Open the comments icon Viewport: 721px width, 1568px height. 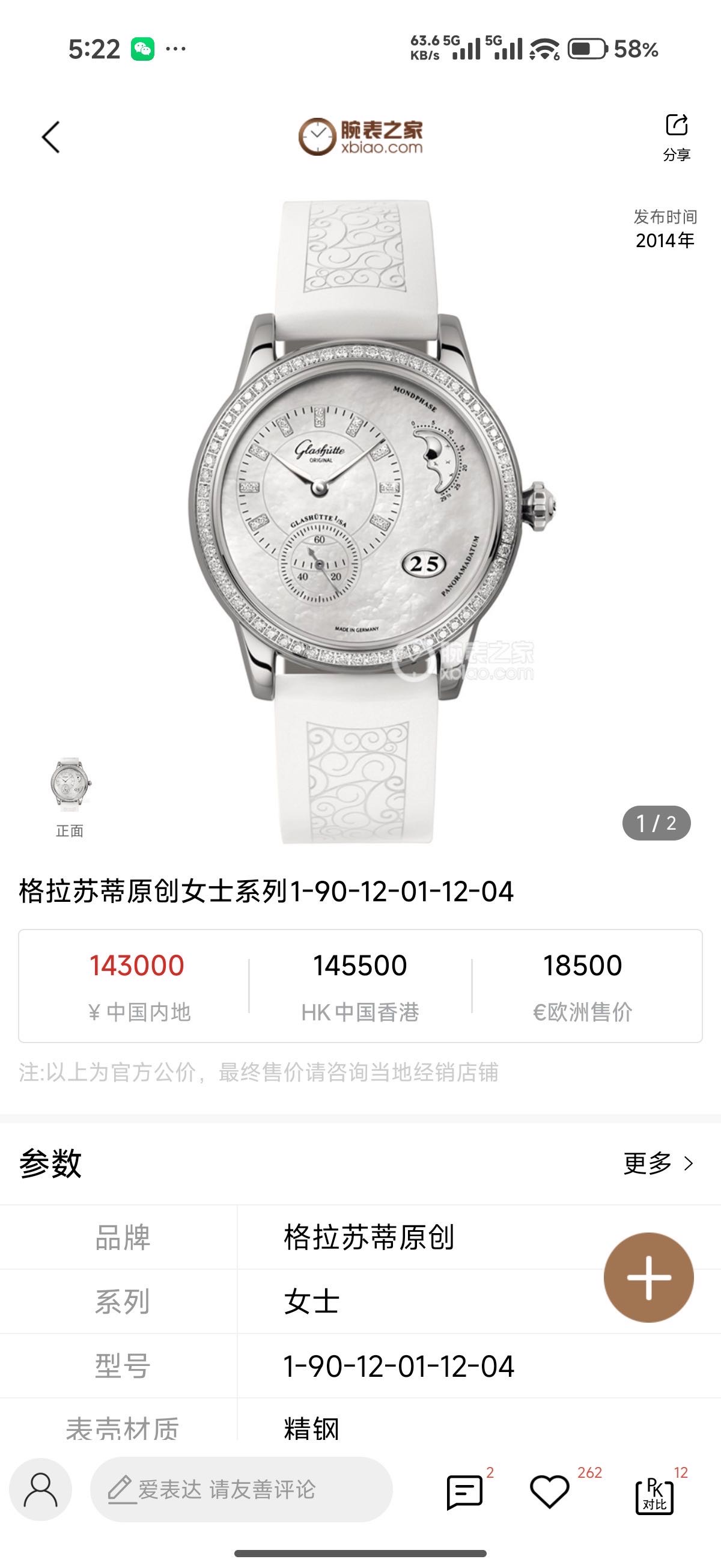pos(465,1491)
